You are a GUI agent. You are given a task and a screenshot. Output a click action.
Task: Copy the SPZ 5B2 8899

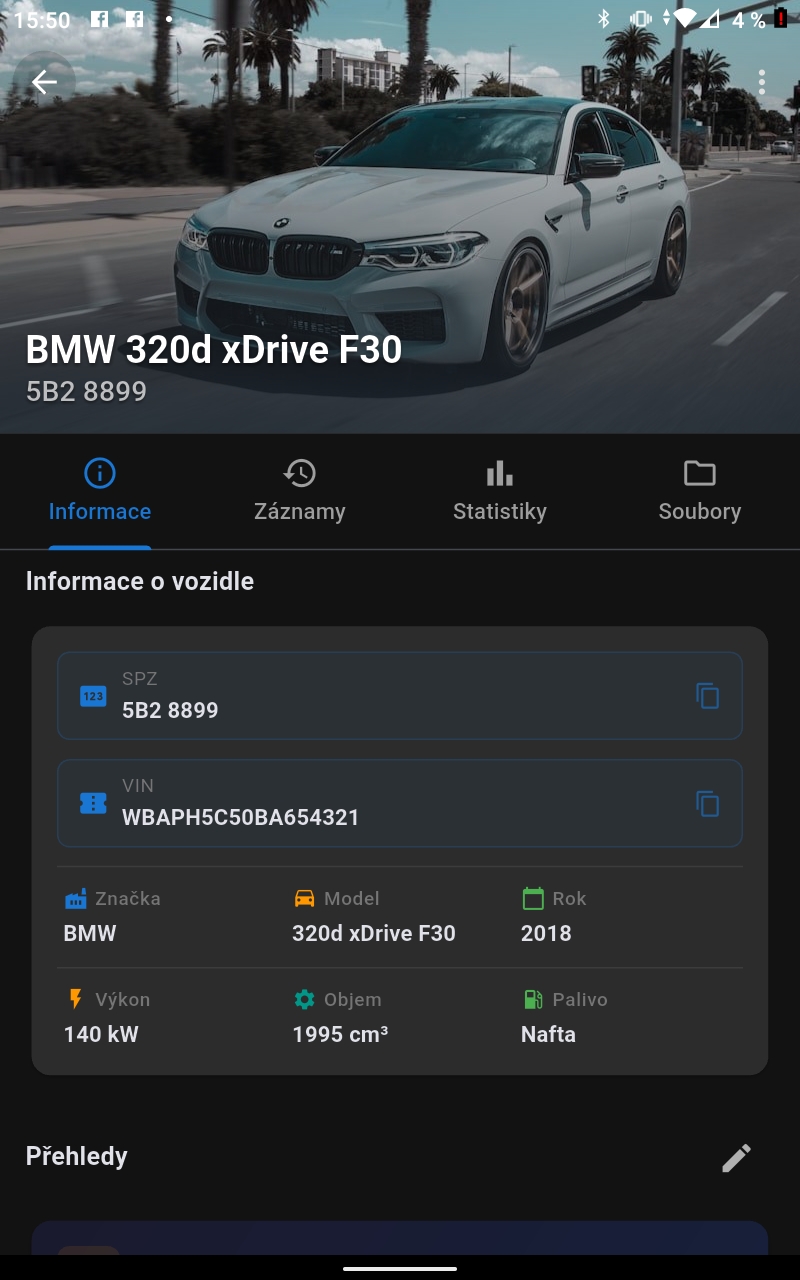click(x=708, y=696)
